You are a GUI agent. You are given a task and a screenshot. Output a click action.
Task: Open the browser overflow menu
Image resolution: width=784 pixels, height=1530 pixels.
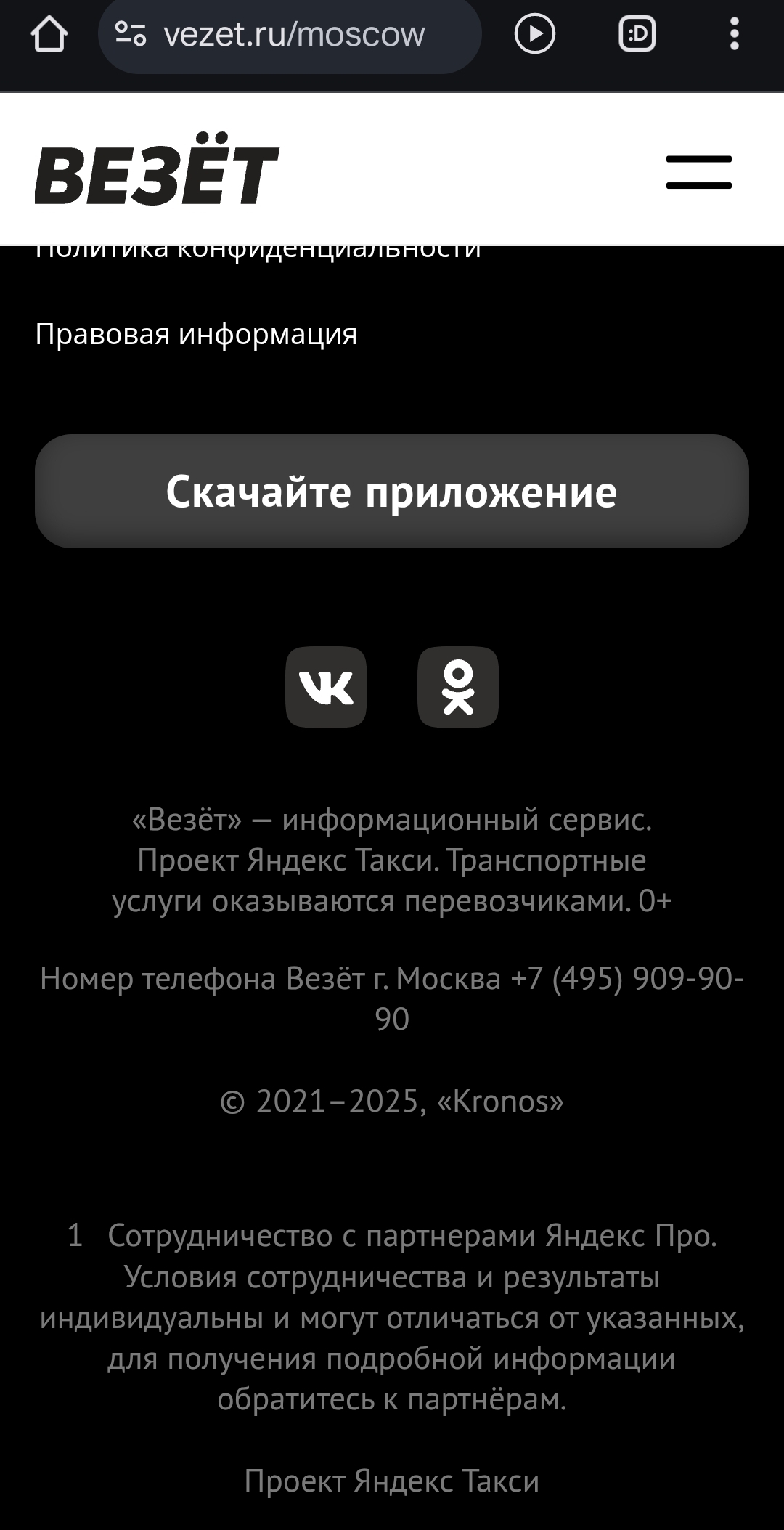pyautogui.click(x=735, y=34)
